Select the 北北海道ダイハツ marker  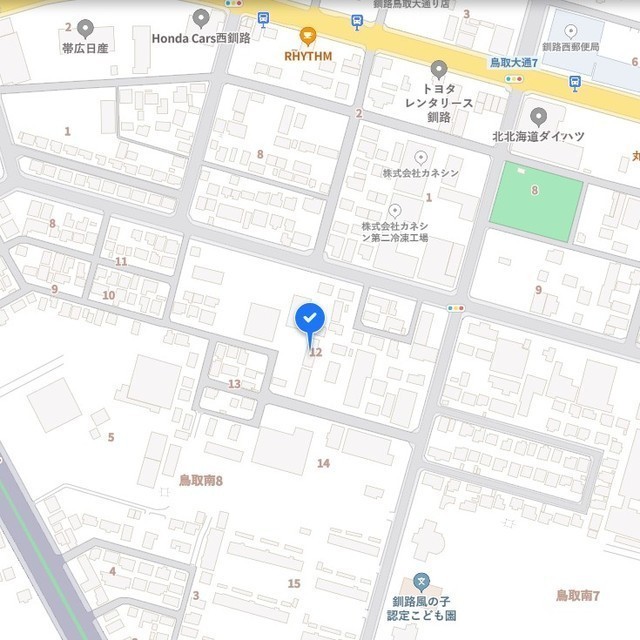(539, 116)
